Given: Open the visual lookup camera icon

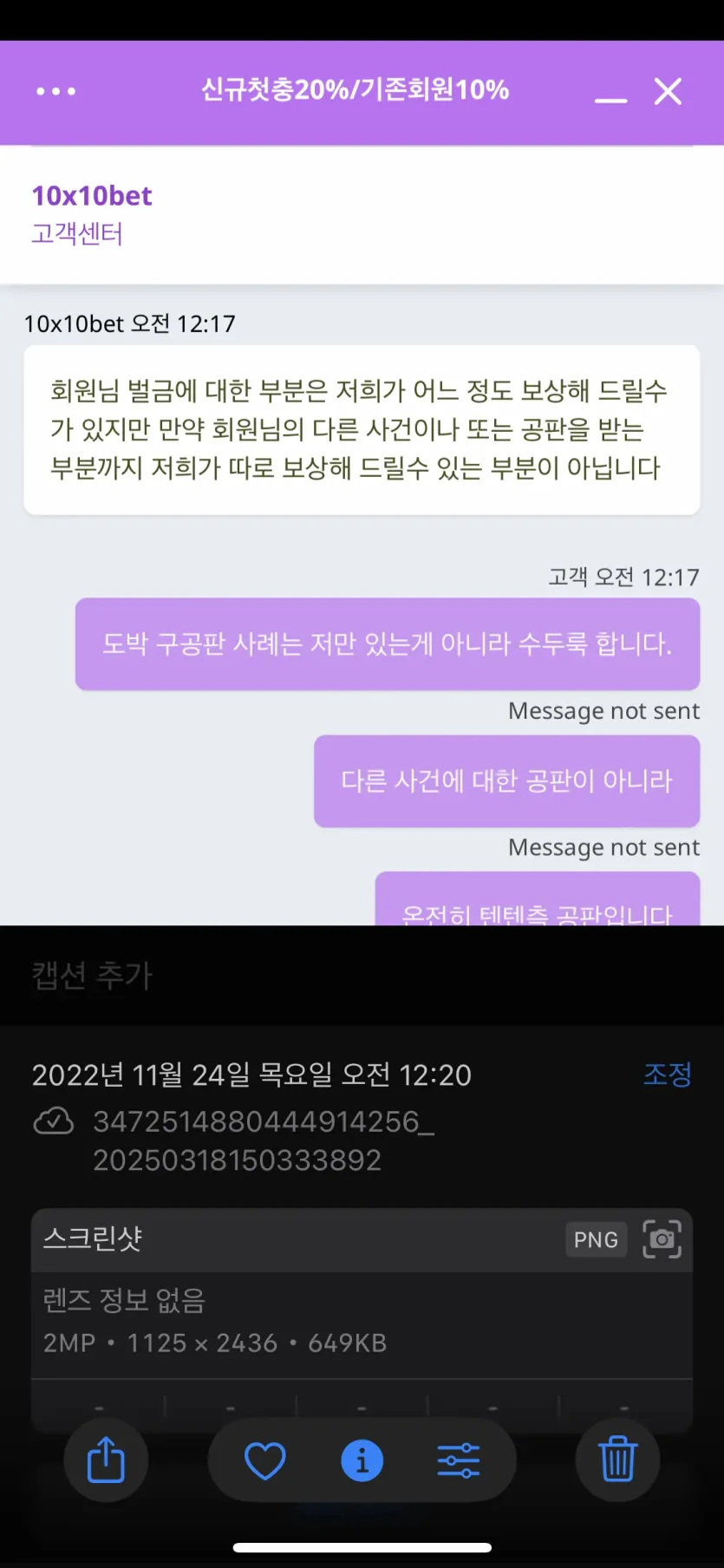Looking at the screenshot, I should click(662, 1239).
